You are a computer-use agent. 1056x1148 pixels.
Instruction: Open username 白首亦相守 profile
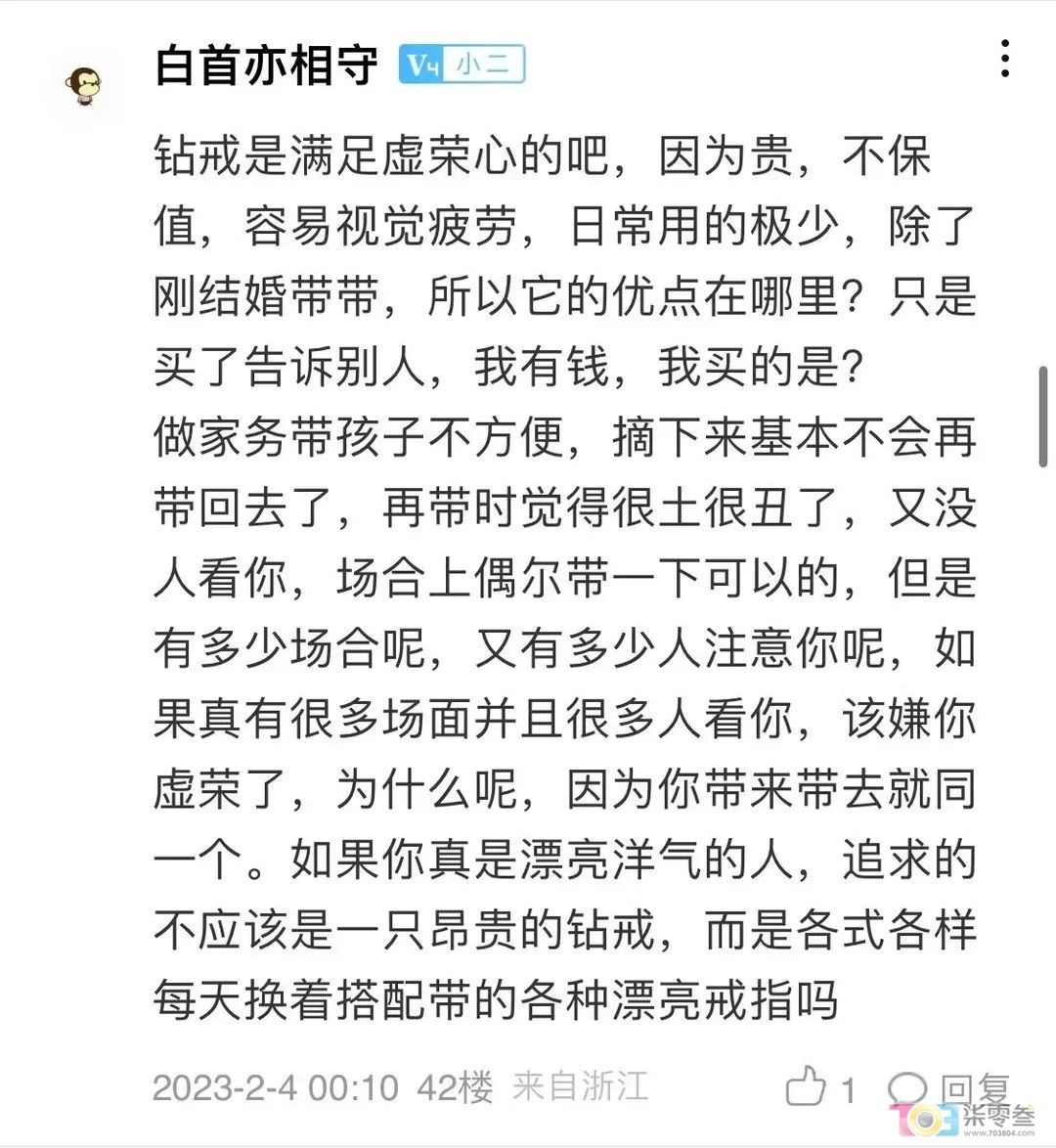[266, 65]
